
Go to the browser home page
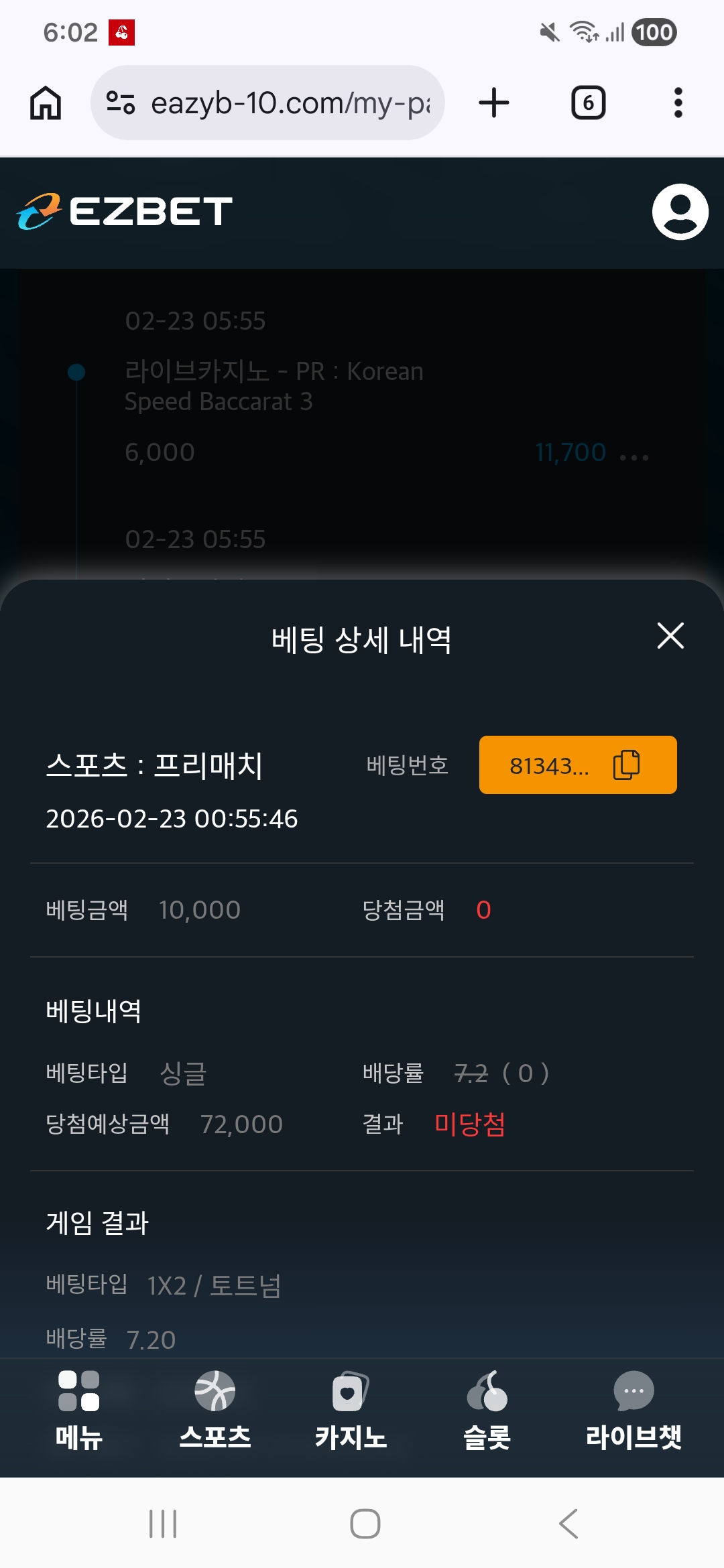[46, 103]
